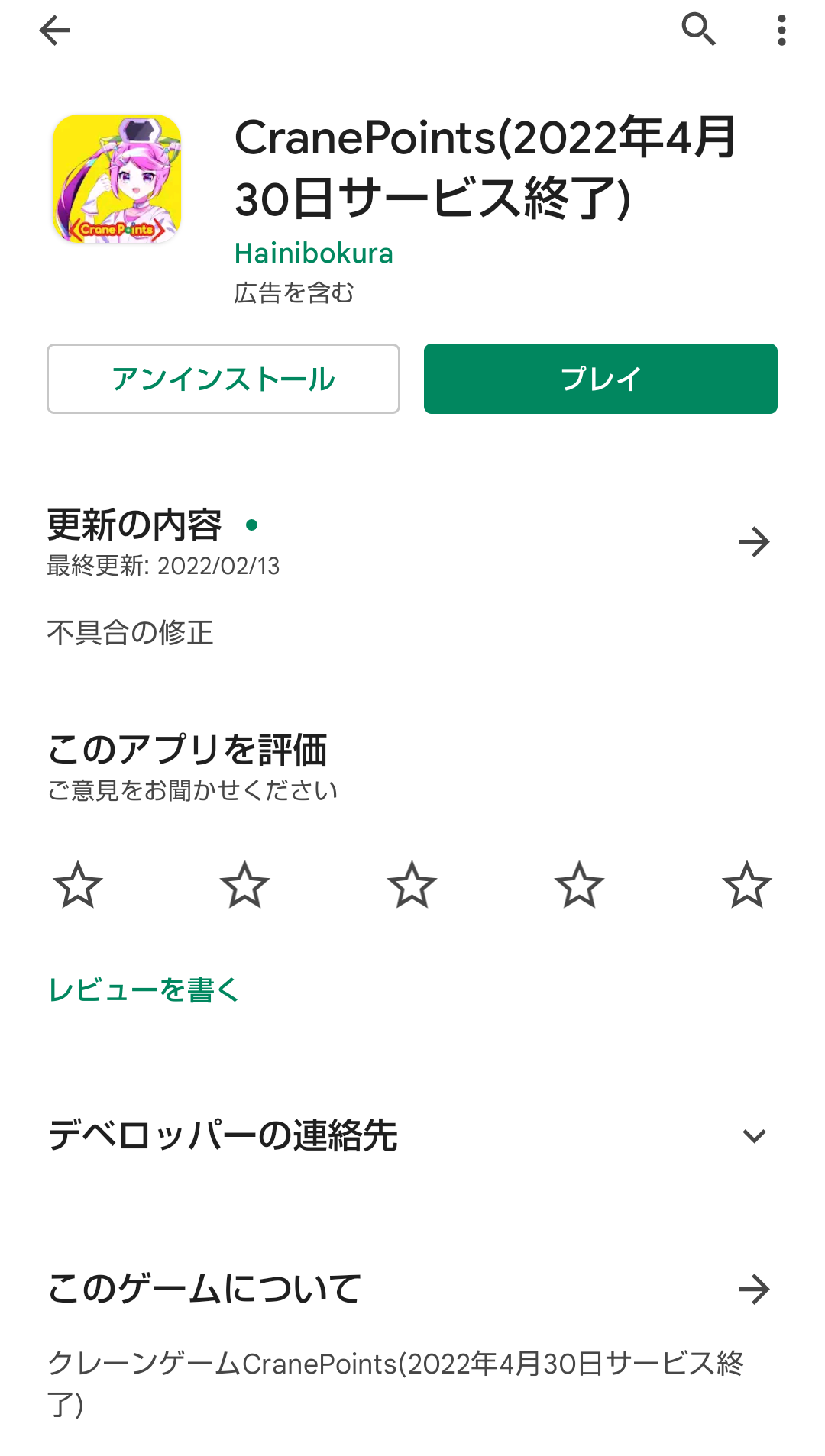The image size is (825, 1456).
Task: Rate the app three stars
Action: [x=412, y=885]
